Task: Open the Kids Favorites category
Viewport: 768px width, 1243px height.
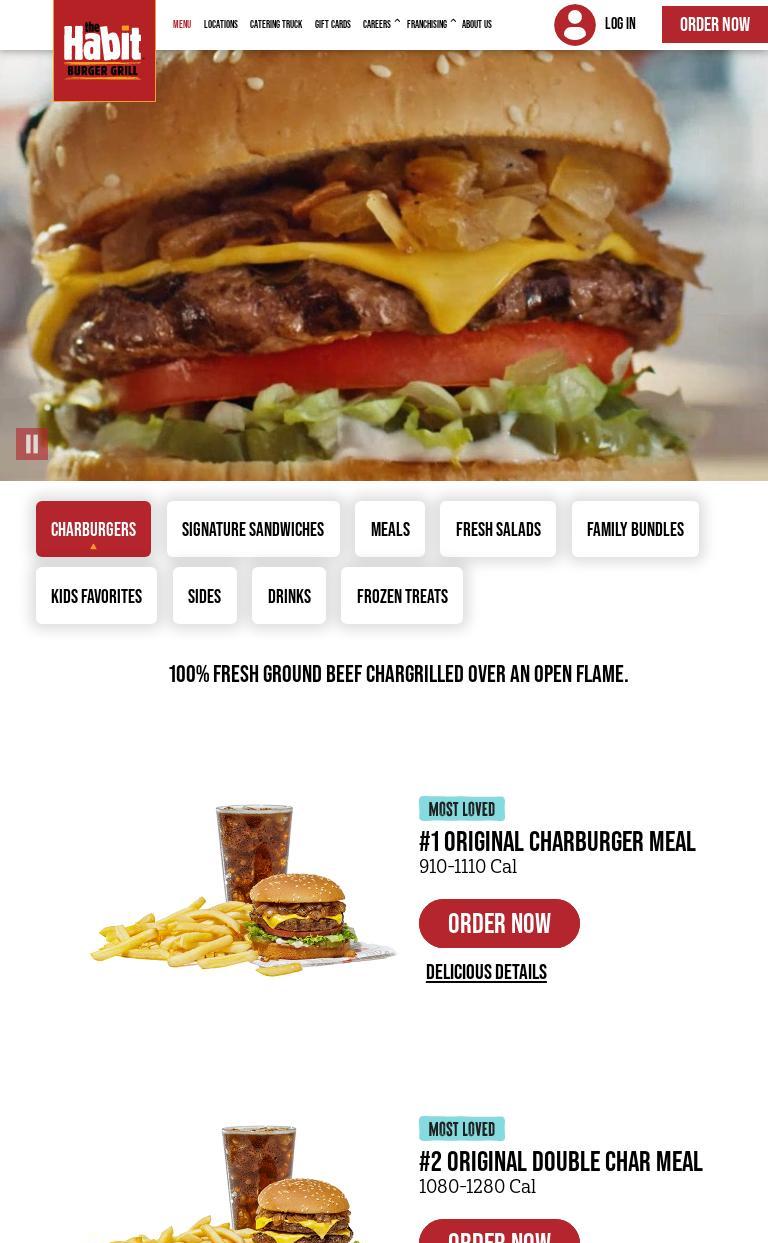Action: click(96, 596)
